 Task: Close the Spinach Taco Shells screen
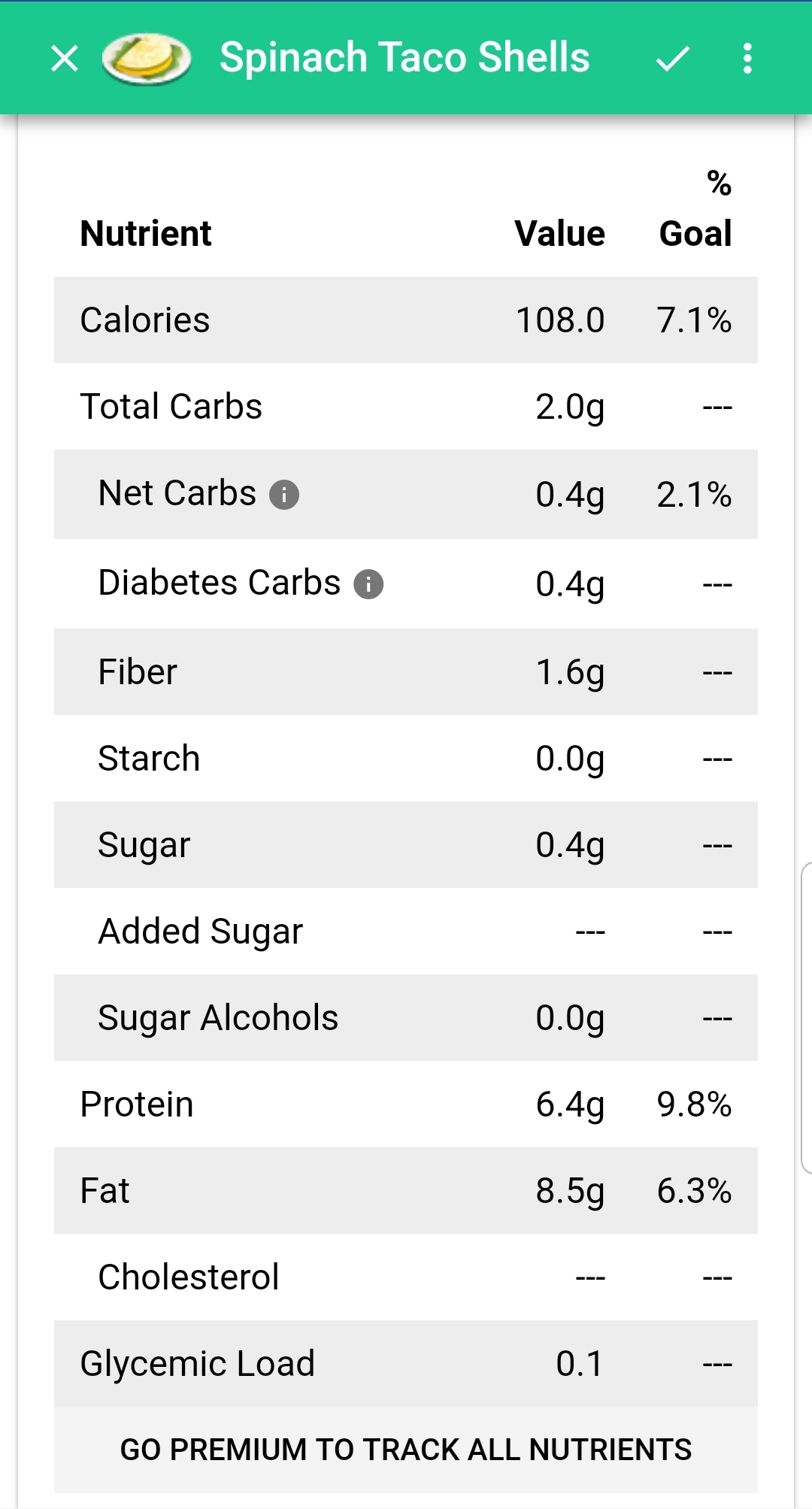pyautogui.click(x=65, y=59)
